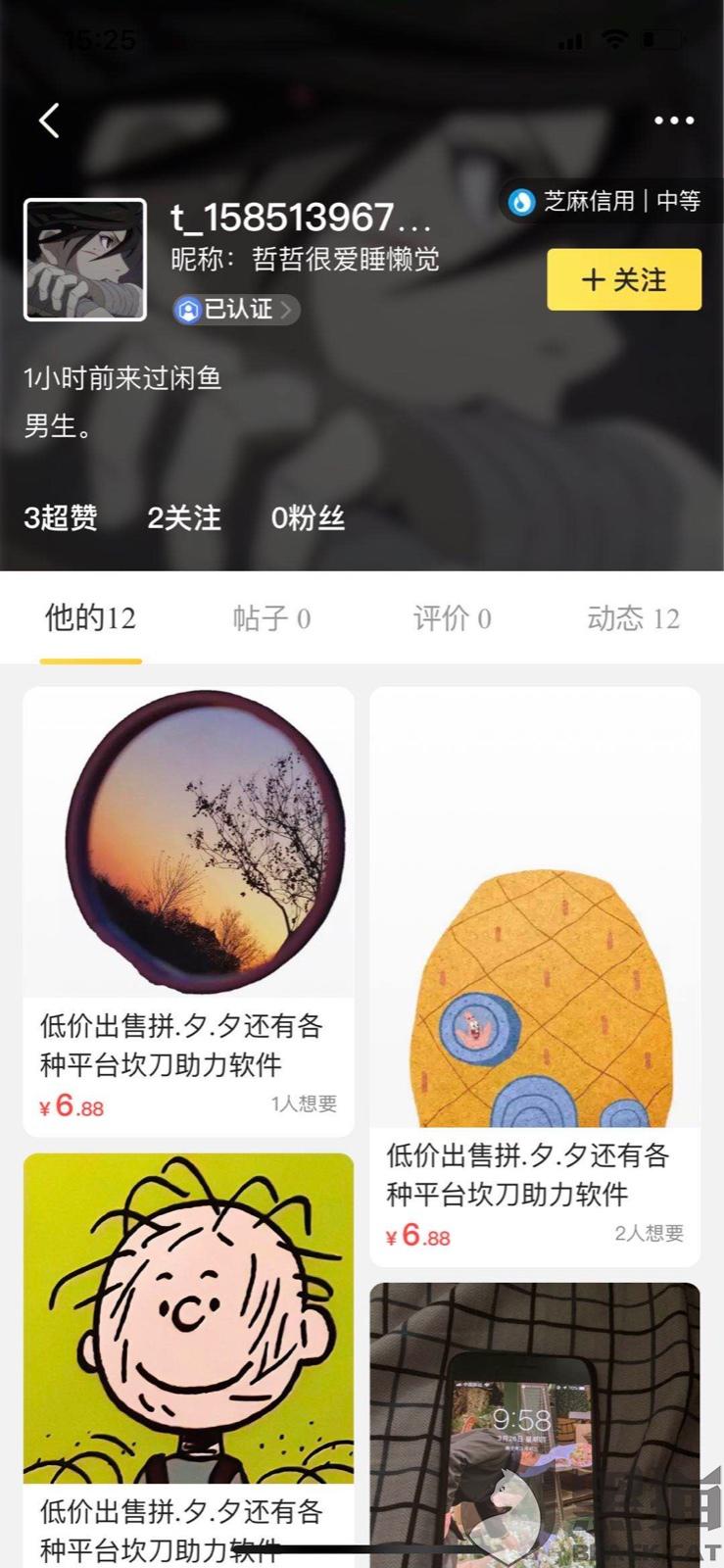Go back using the top-left arrow

click(49, 122)
